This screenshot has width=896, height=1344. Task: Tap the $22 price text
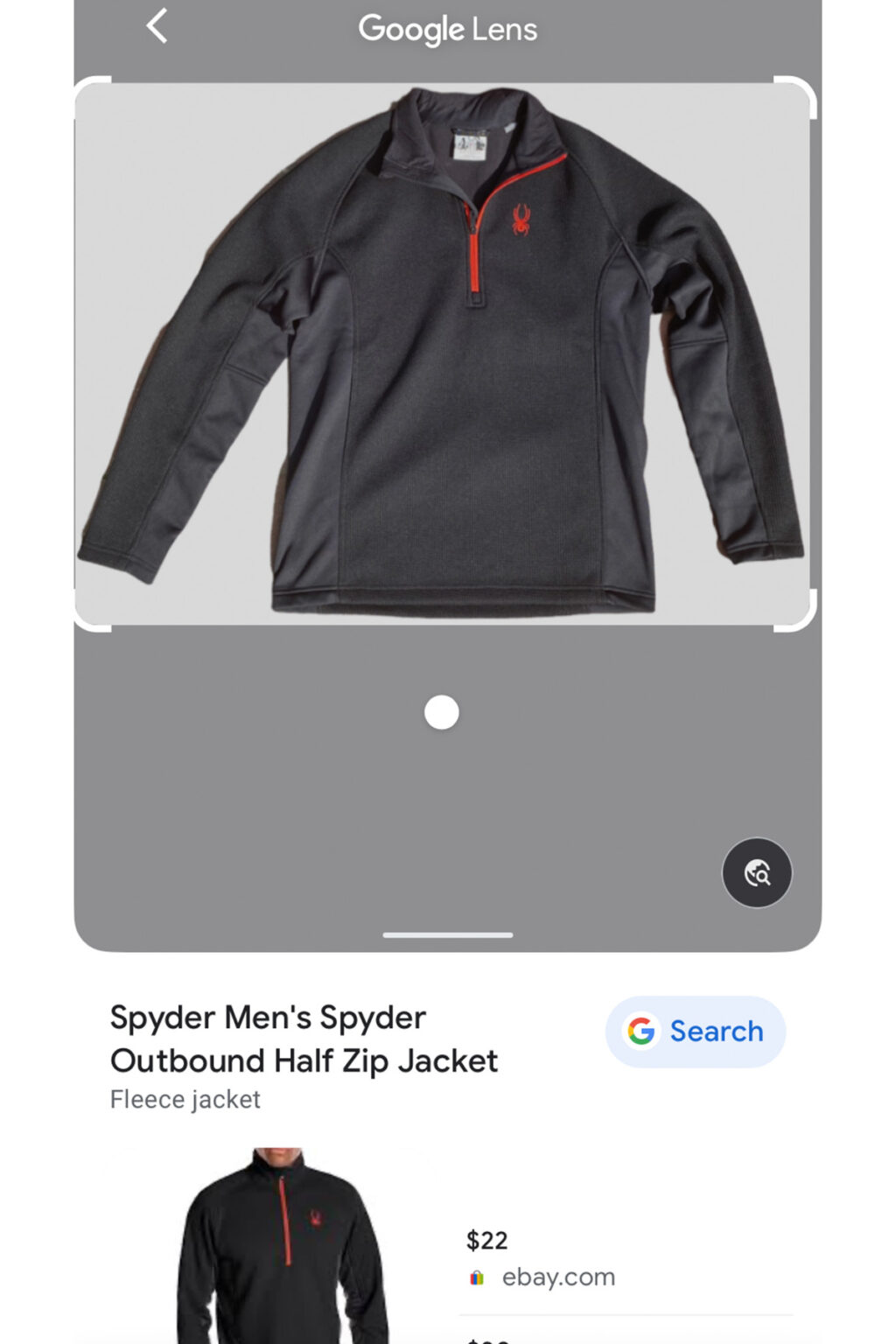click(x=488, y=1240)
